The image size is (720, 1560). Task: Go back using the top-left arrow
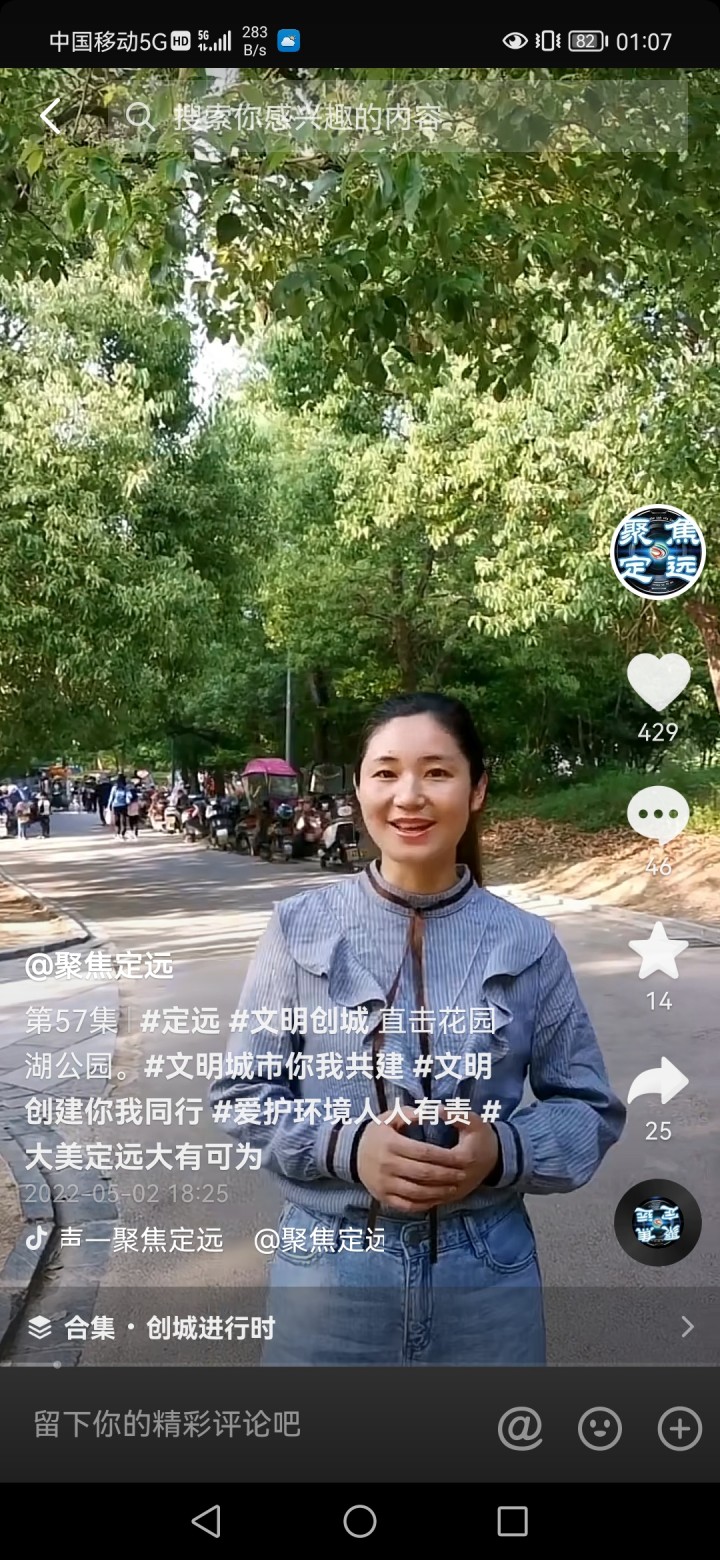[x=50, y=117]
